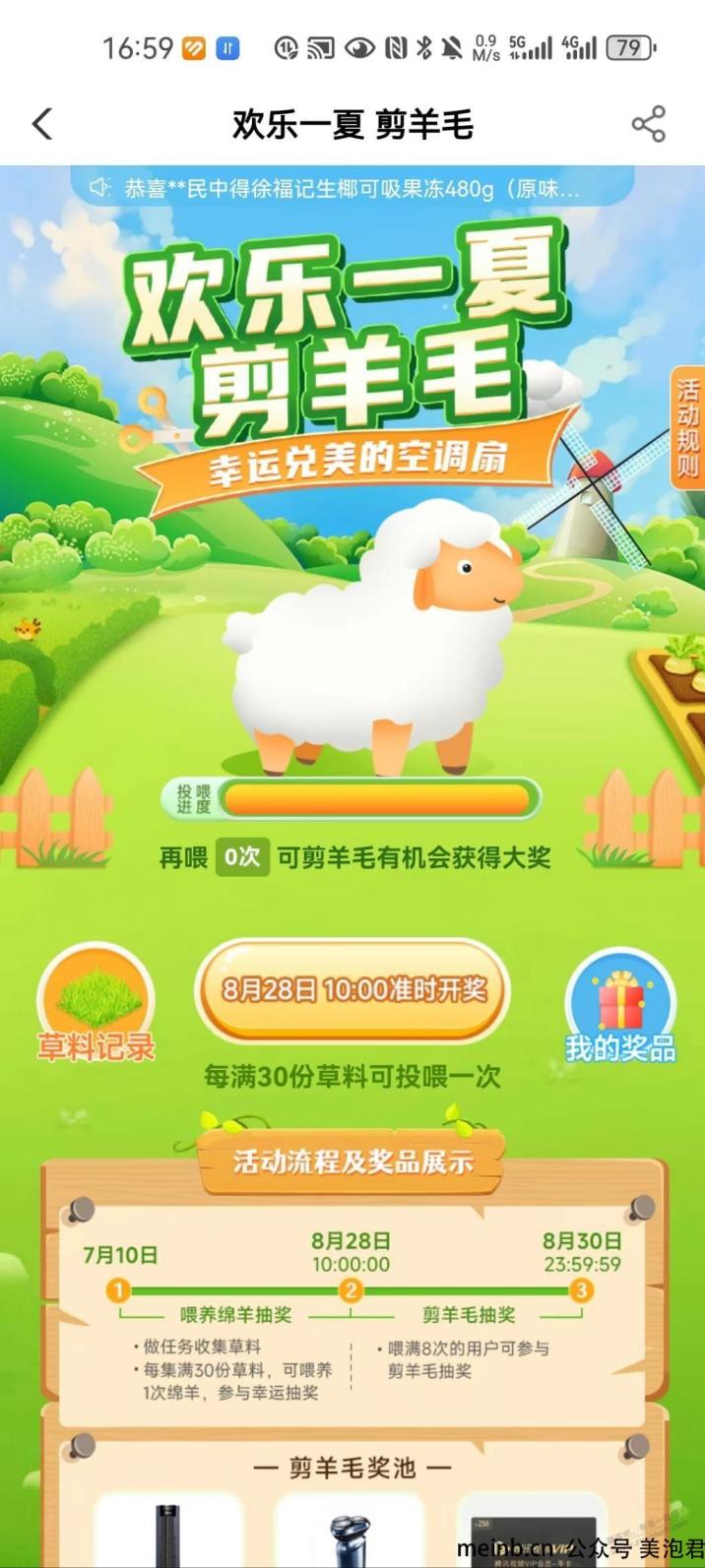Open 我的奖品 prize box
This screenshot has height=1568, width=705.
[620, 1007]
